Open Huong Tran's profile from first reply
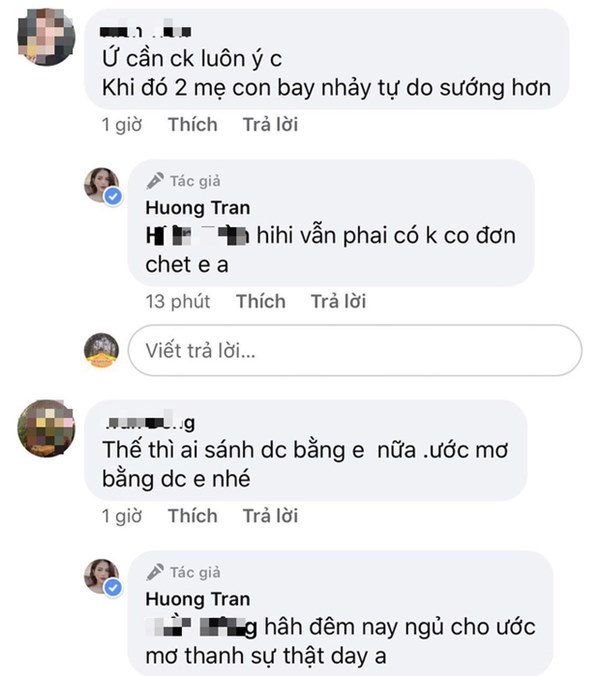Viewport: 600px width, 676px height. click(197, 208)
